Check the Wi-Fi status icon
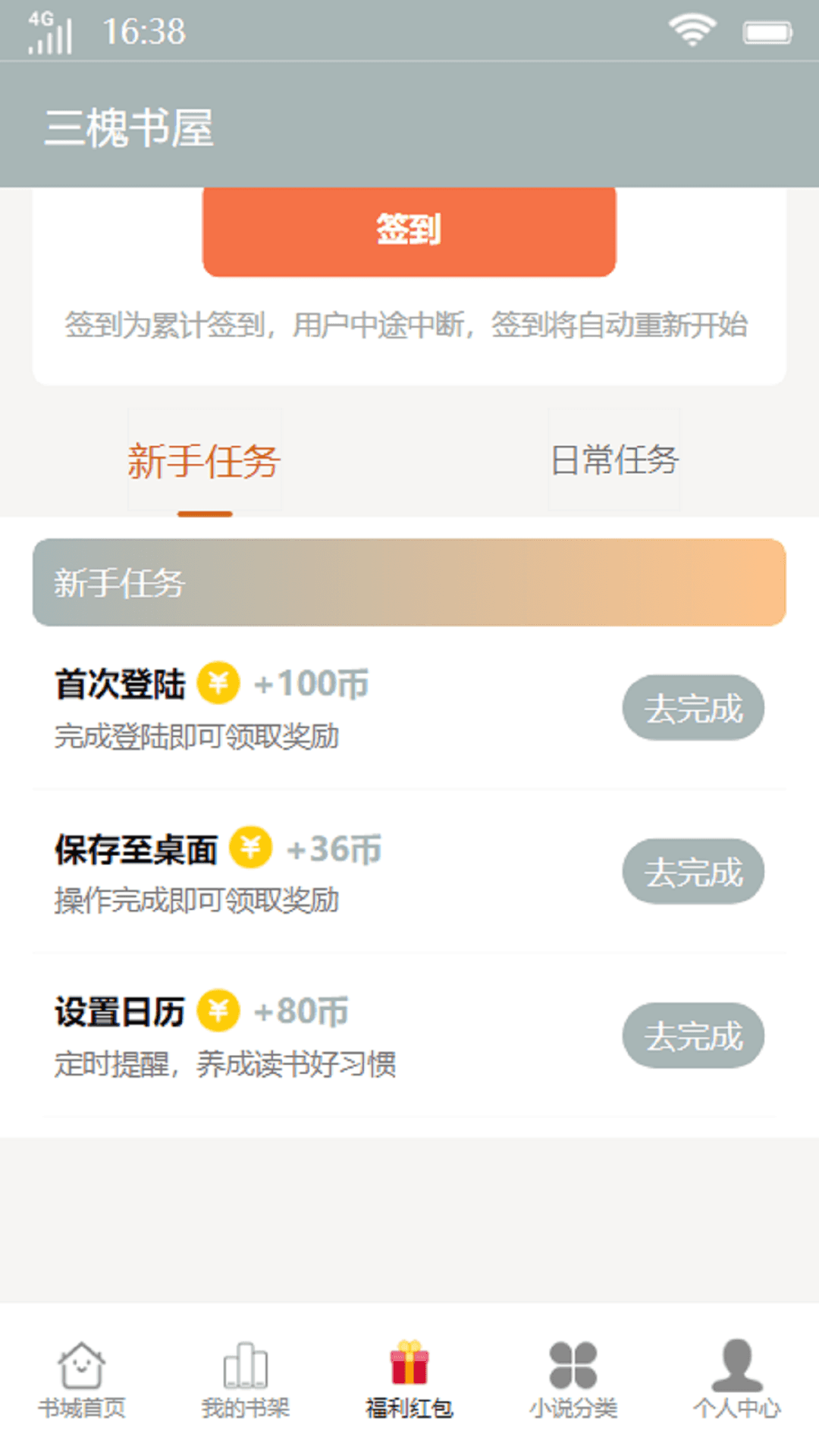 click(690, 29)
